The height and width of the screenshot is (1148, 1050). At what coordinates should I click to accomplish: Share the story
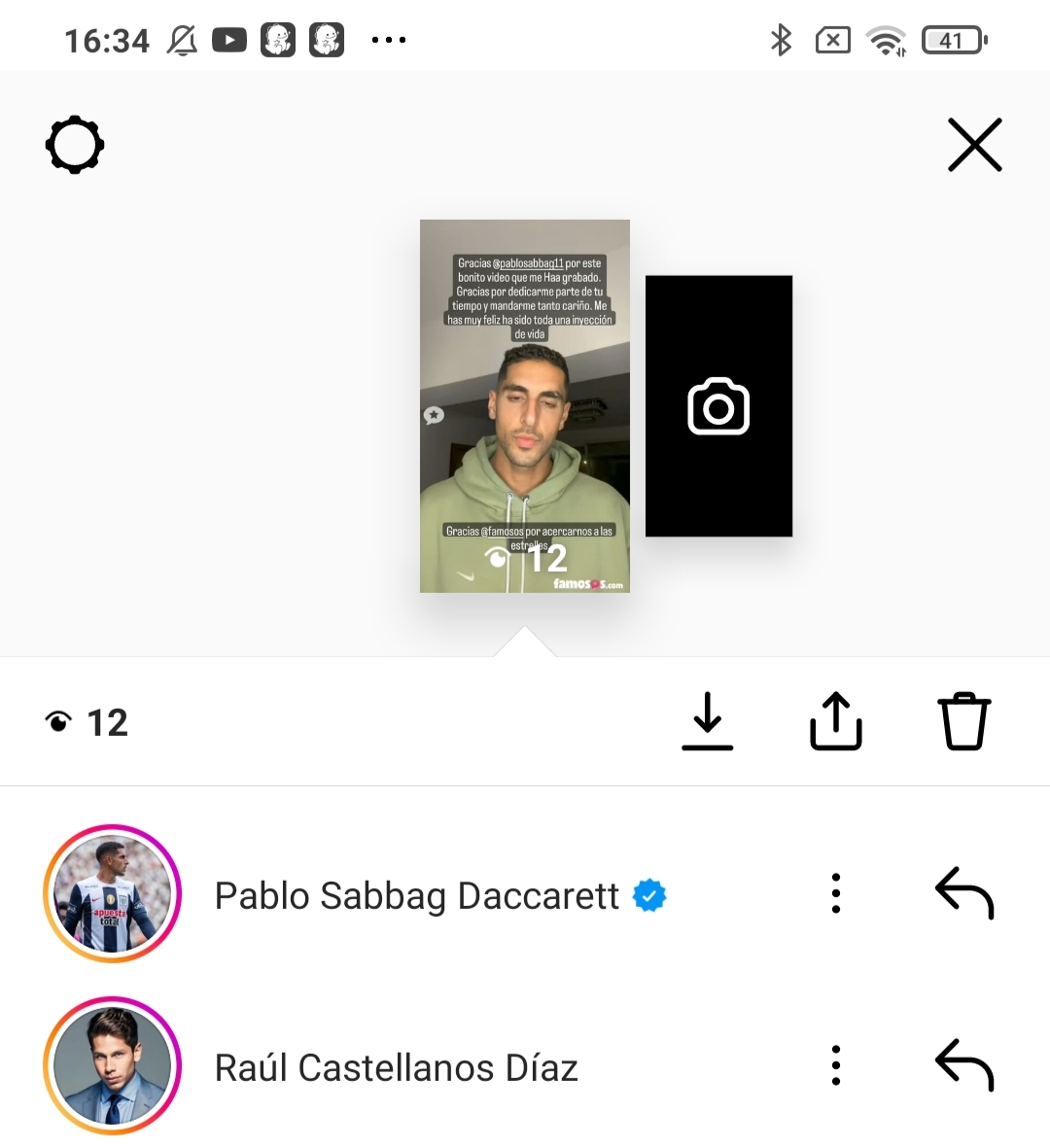tap(836, 721)
